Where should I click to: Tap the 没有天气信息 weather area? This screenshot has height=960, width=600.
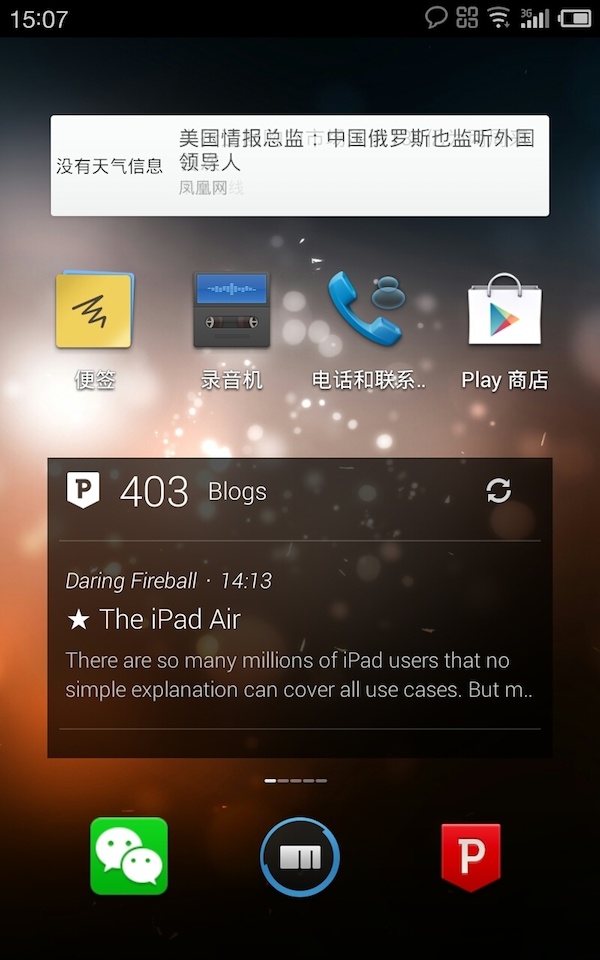(109, 166)
